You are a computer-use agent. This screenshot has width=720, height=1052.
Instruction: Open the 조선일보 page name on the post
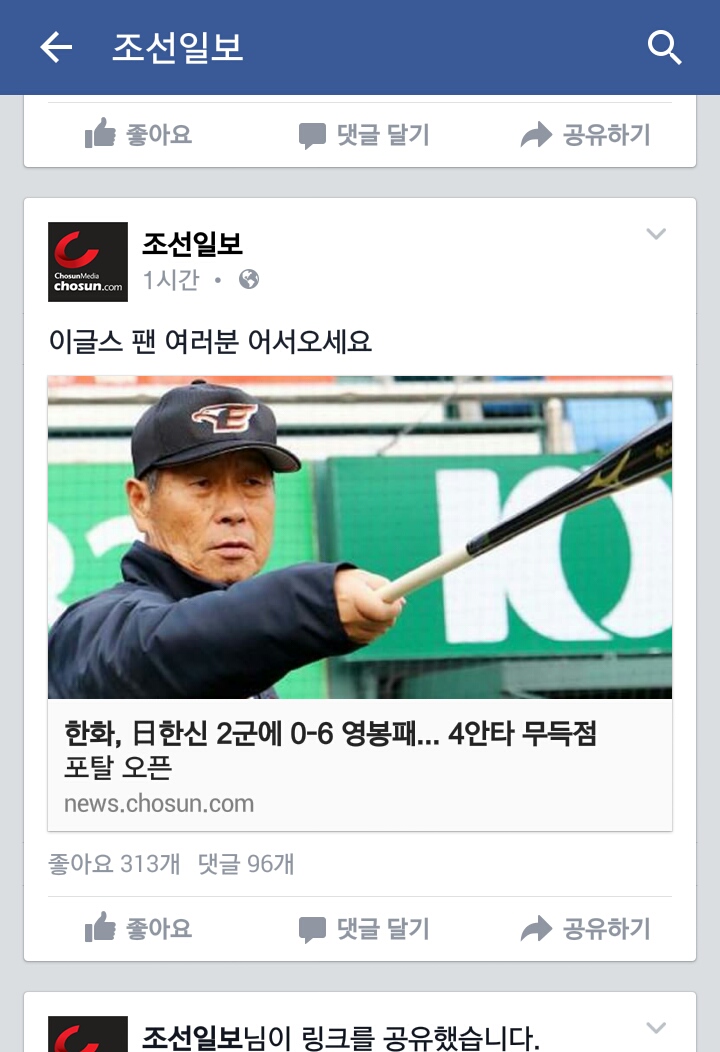(192, 244)
